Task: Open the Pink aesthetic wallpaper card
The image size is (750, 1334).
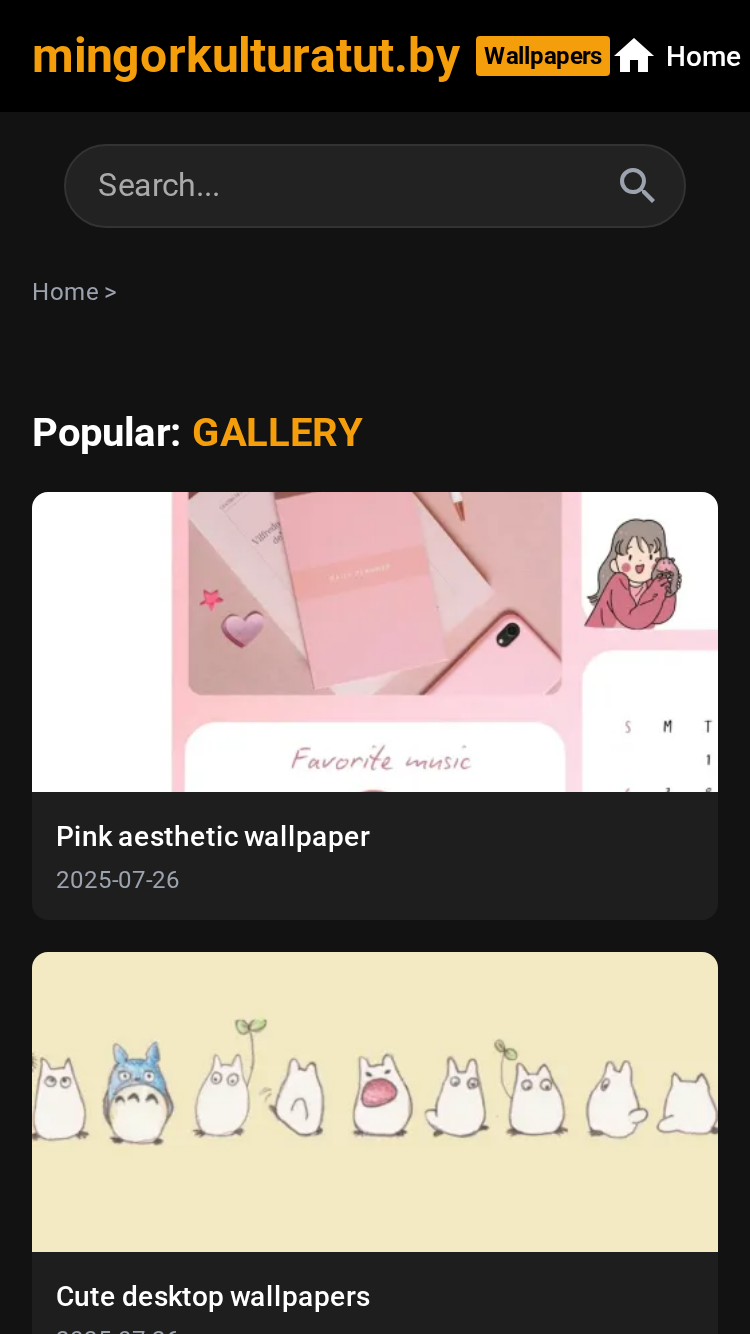Action: (375, 706)
